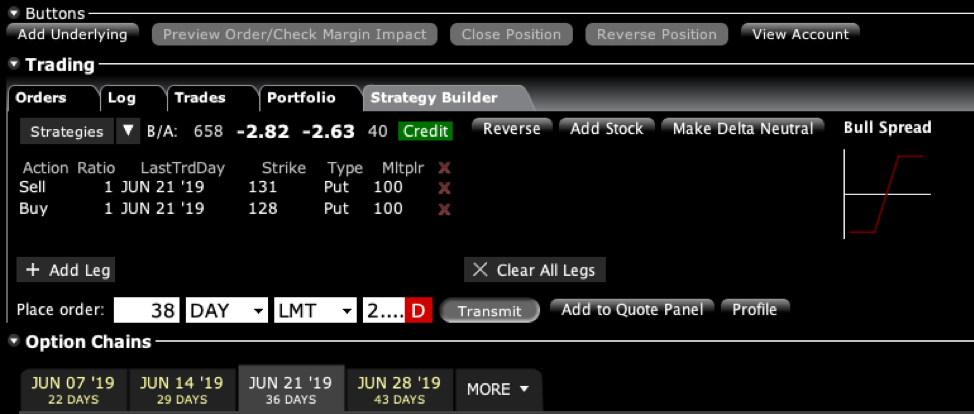Clear All Legs

coord(534,270)
